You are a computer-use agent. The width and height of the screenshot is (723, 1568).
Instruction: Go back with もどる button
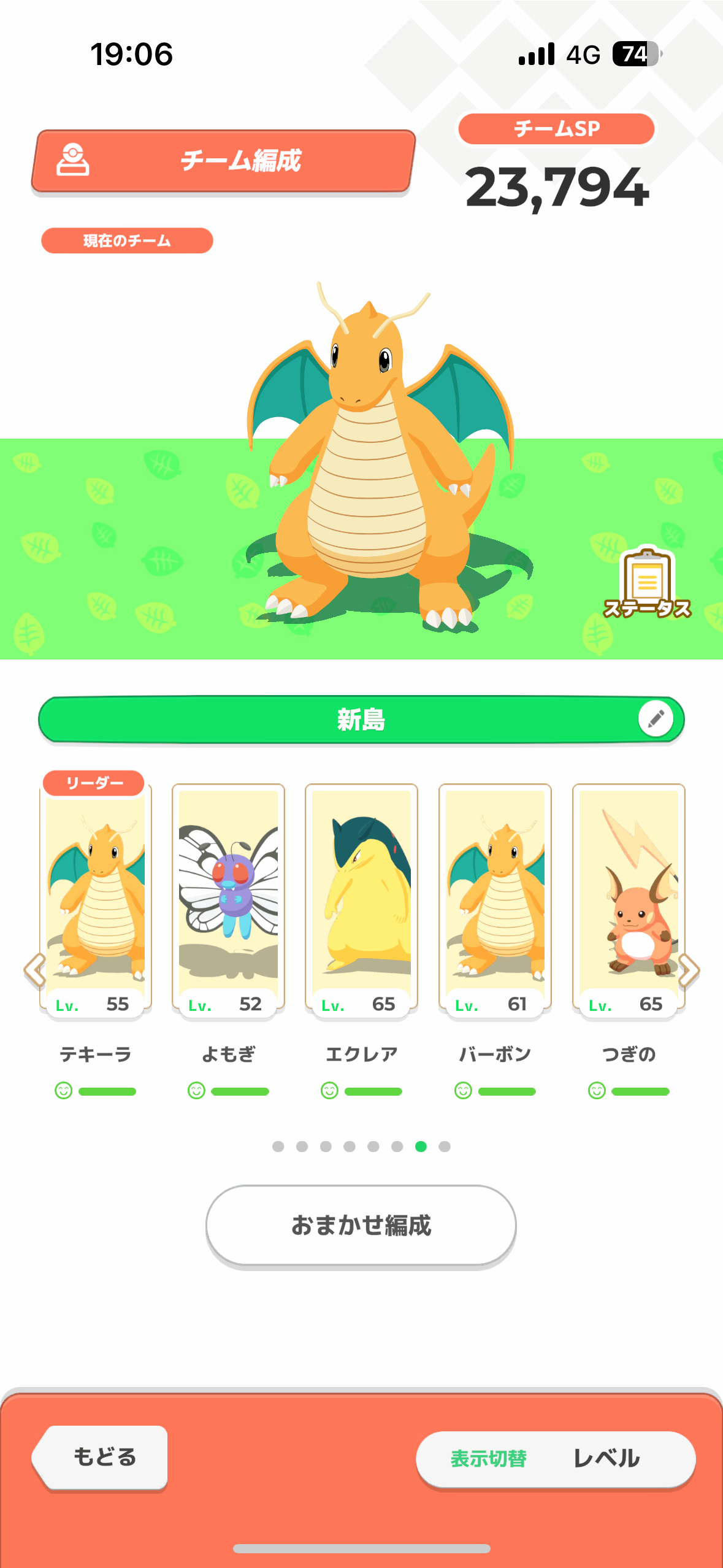pyautogui.click(x=101, y=1457)
